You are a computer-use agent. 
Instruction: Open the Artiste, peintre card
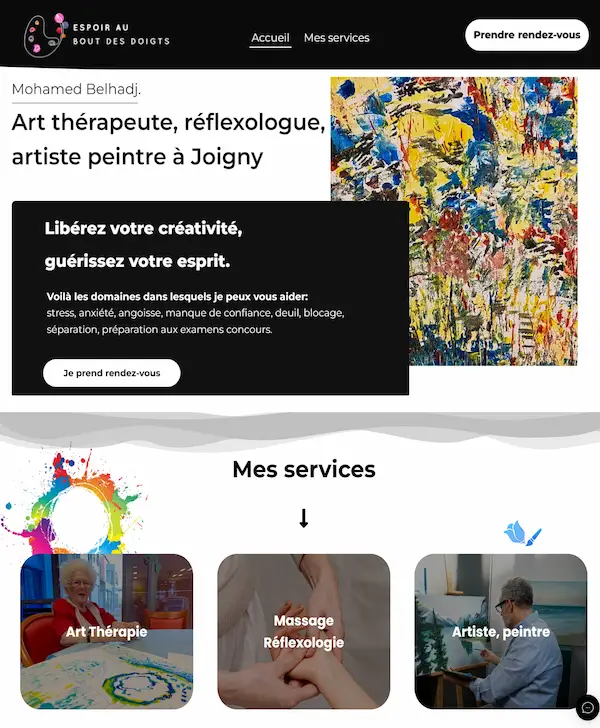tap(500, 631)
